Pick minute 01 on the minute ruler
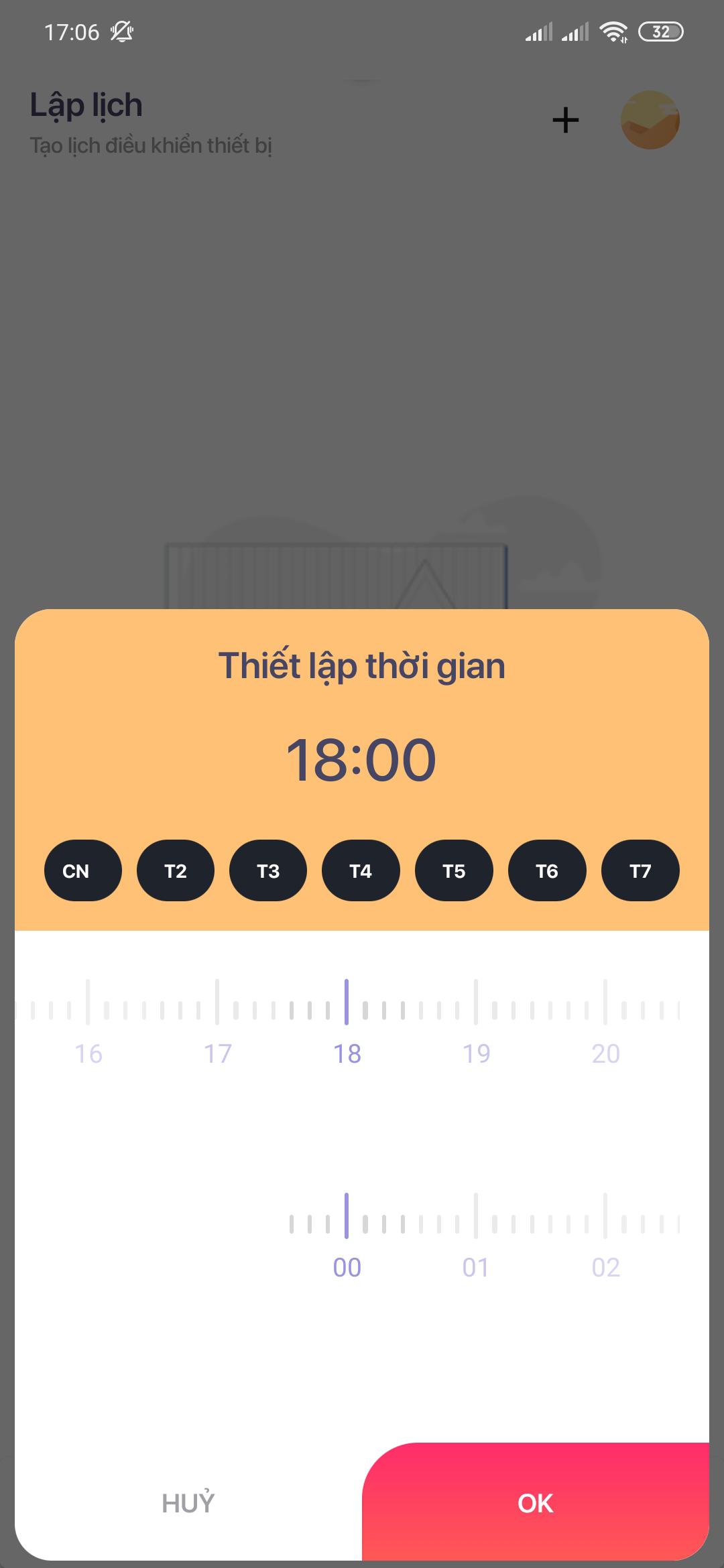This screenshot has height=1568, width=724. (x=476, y=1266)
